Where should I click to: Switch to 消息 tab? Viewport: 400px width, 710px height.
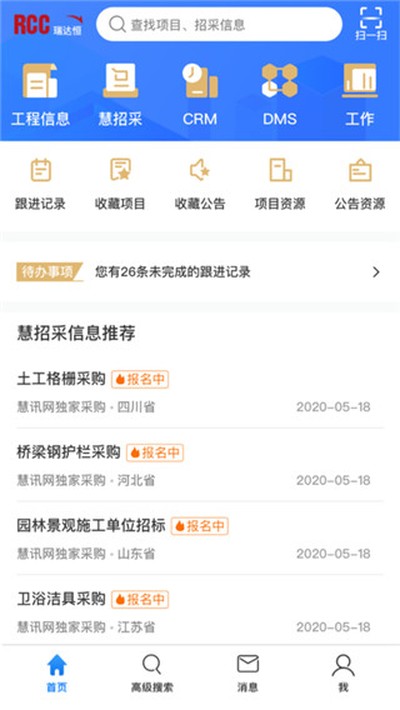click(248, 673)
